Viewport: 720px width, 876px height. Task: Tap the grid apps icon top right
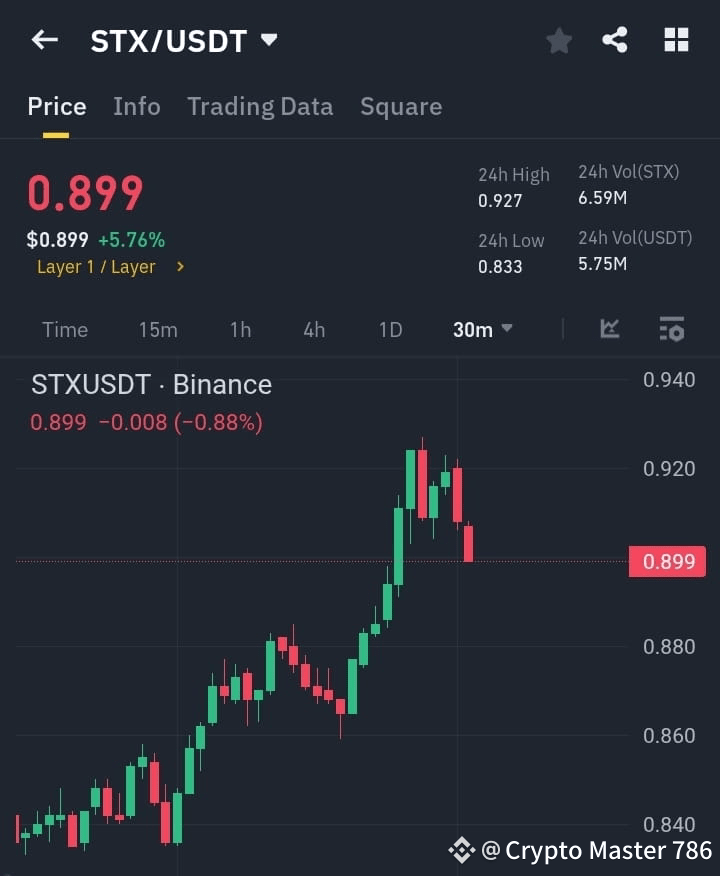[x=676, y=40]
